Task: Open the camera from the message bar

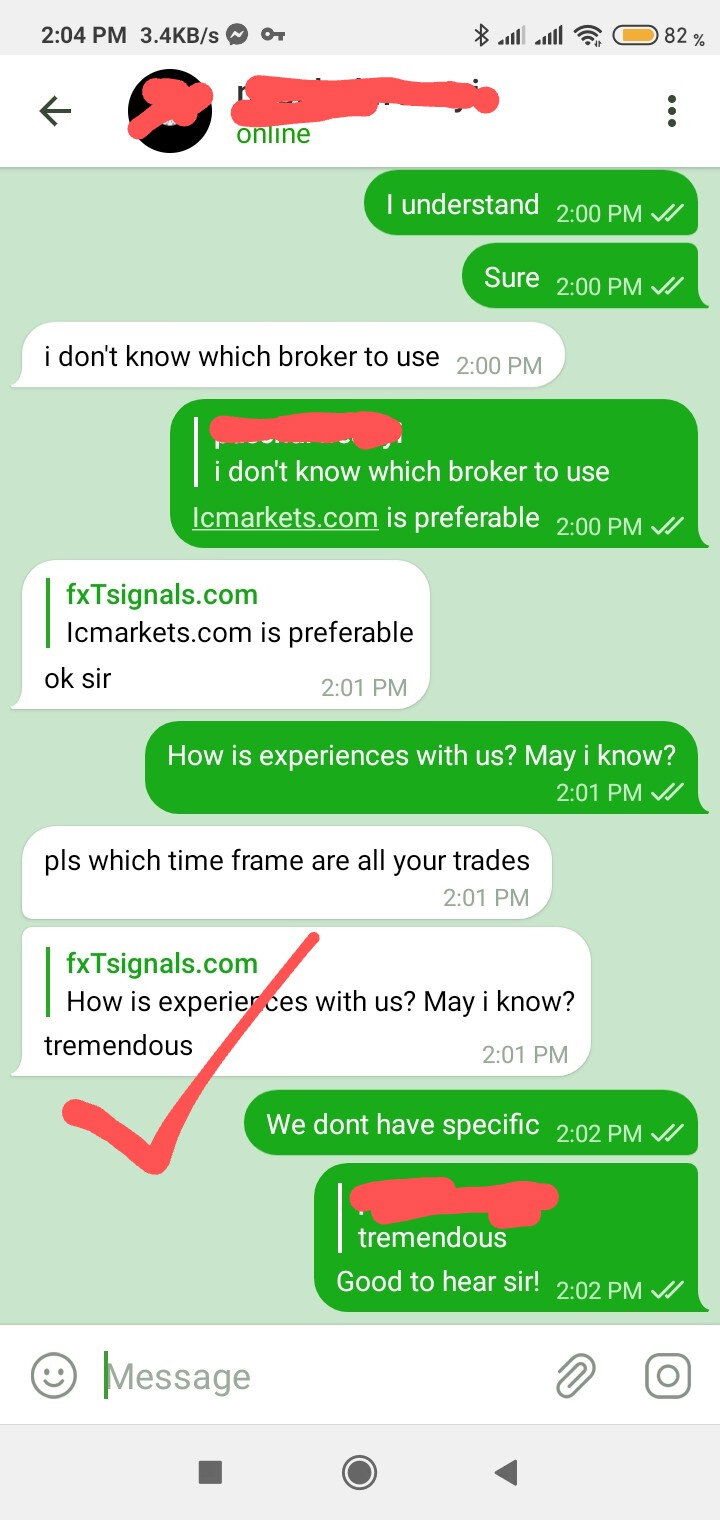Action: click(667, 1376)
